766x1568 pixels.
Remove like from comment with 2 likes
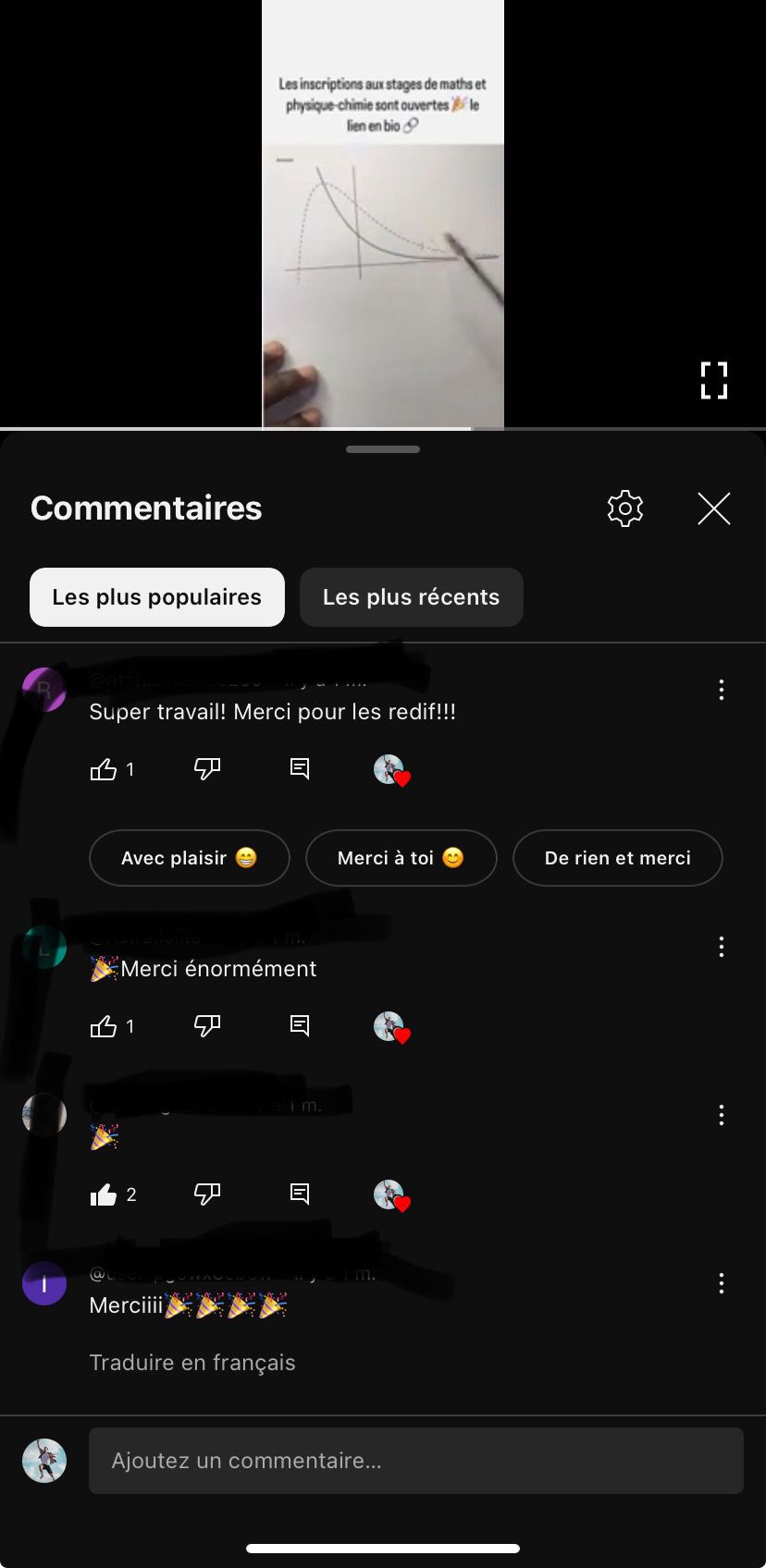point(104,1194)
